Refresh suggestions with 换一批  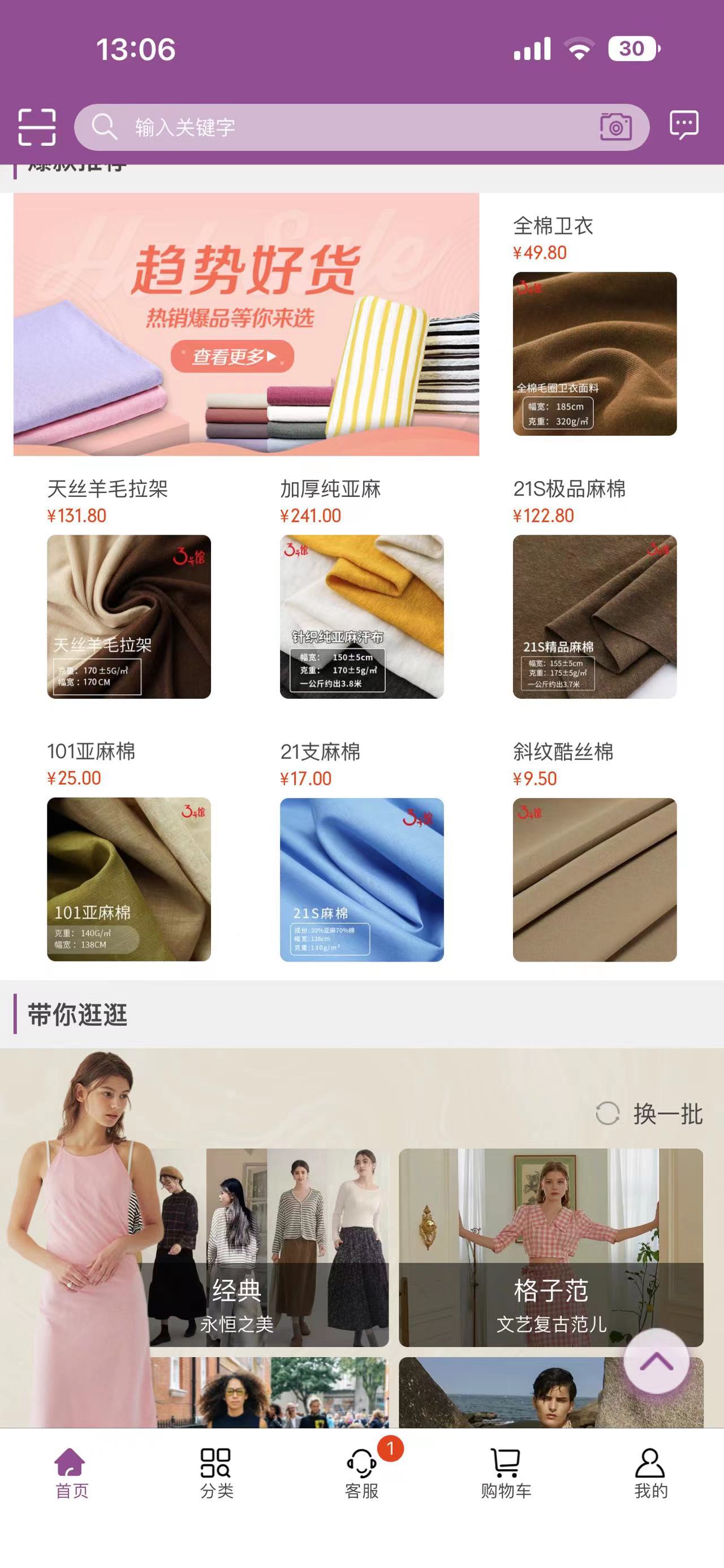coord(650,1114)
